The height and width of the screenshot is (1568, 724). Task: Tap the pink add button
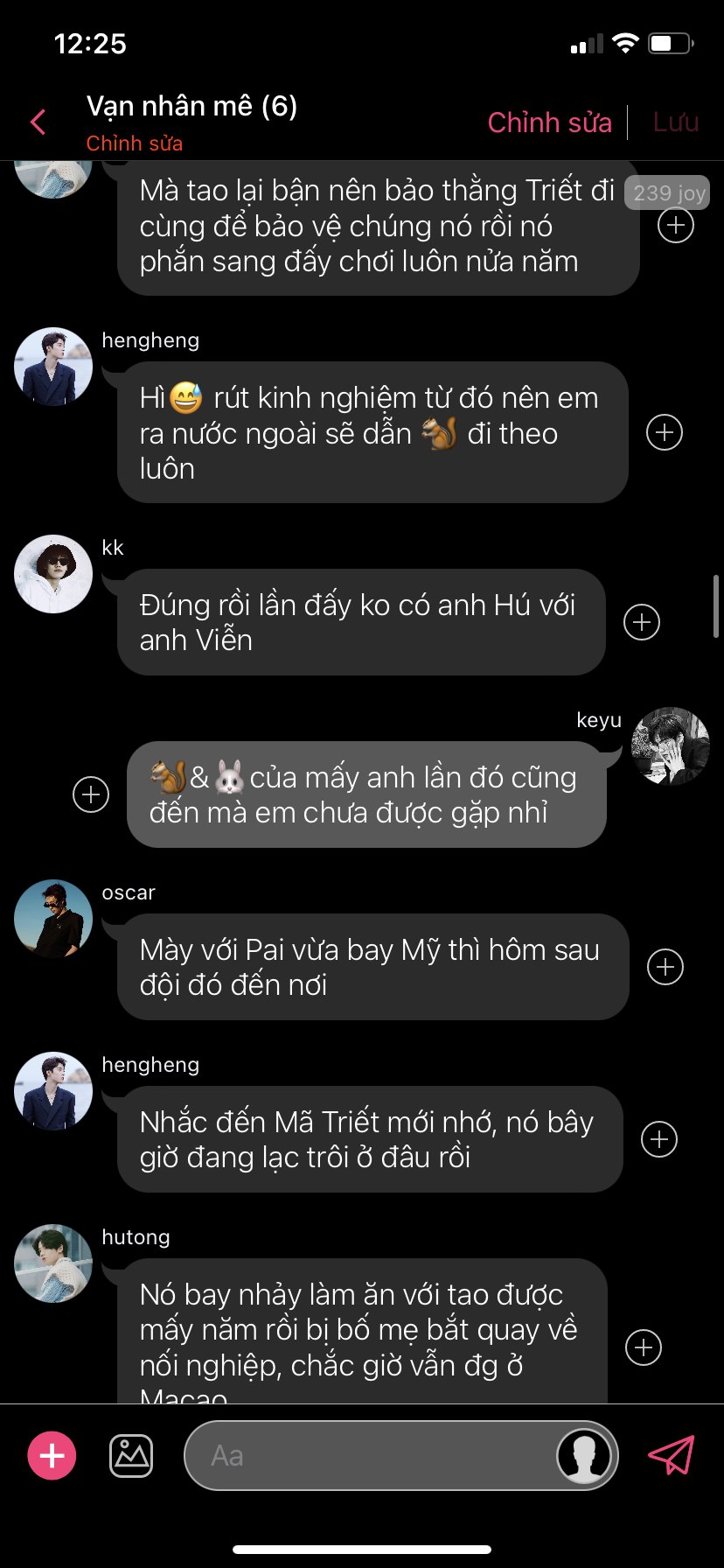(x=52, y=1456)
